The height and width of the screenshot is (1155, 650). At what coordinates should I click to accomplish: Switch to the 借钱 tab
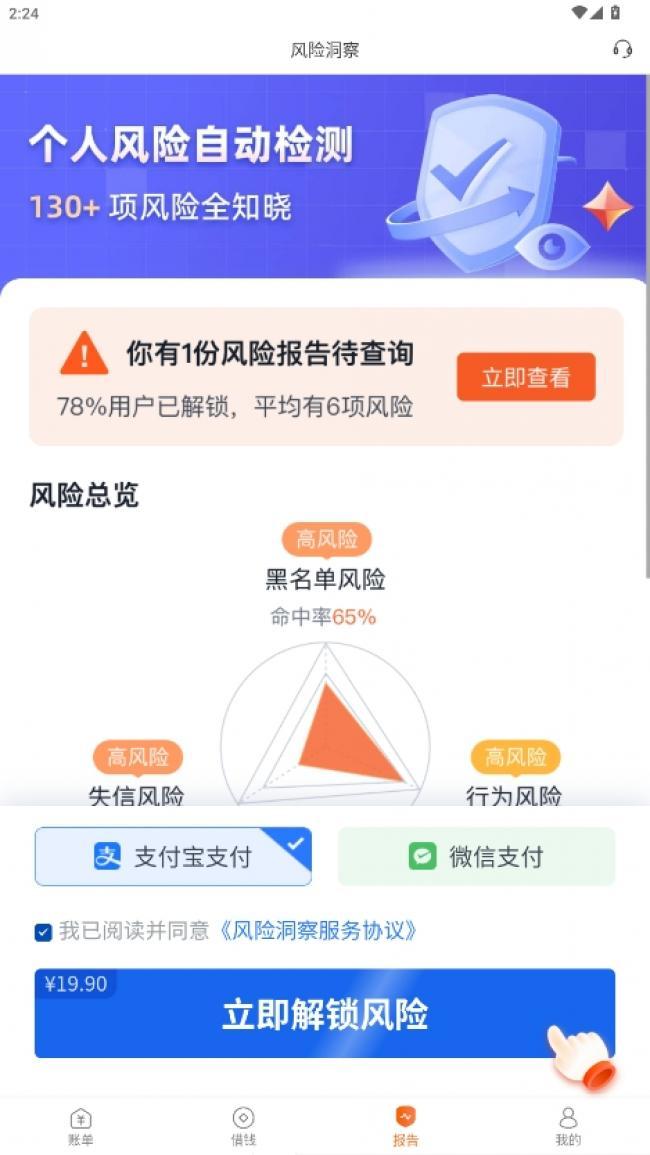(243, 1126)
